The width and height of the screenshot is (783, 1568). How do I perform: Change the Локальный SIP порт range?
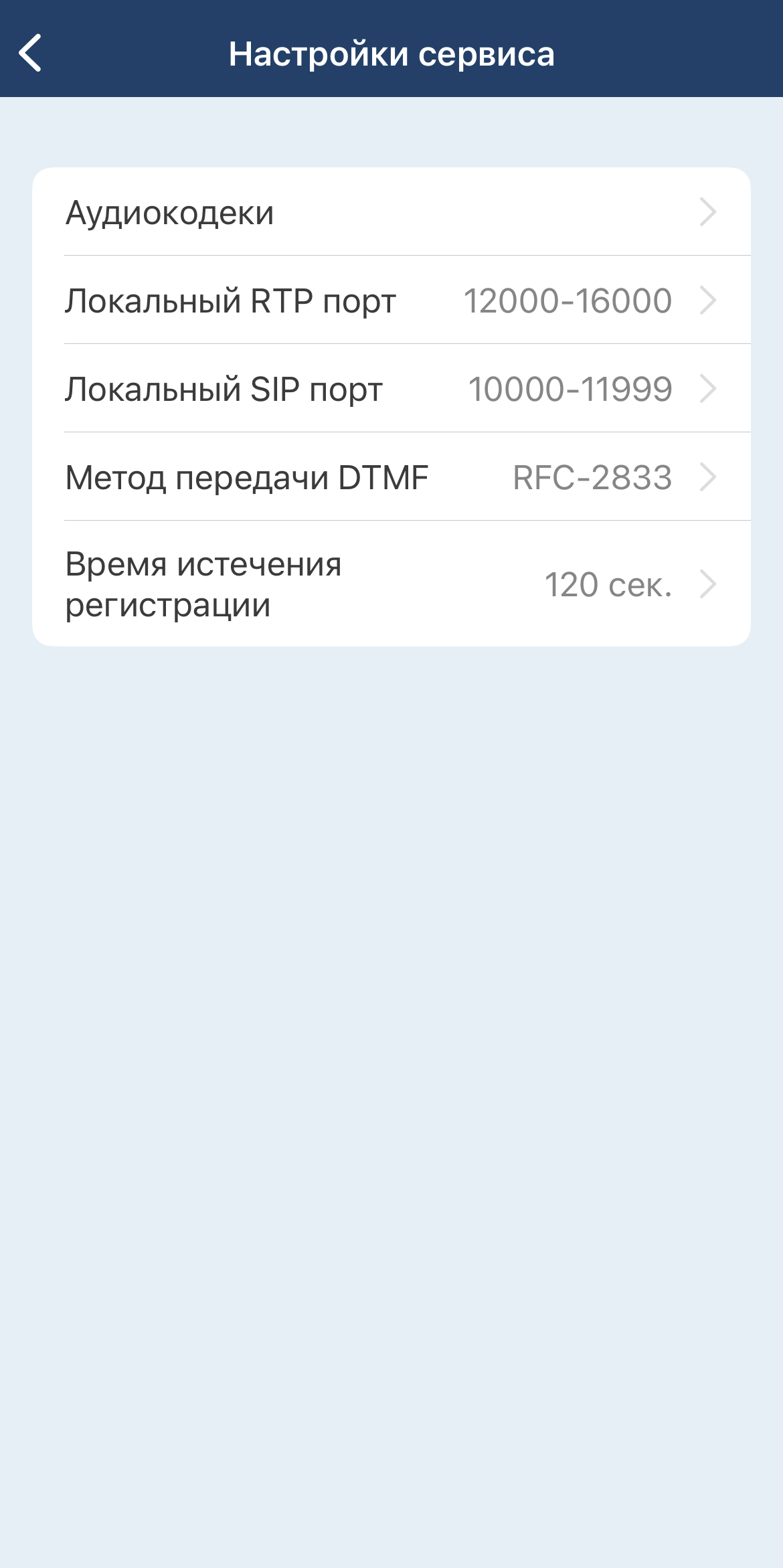[391, 389]
